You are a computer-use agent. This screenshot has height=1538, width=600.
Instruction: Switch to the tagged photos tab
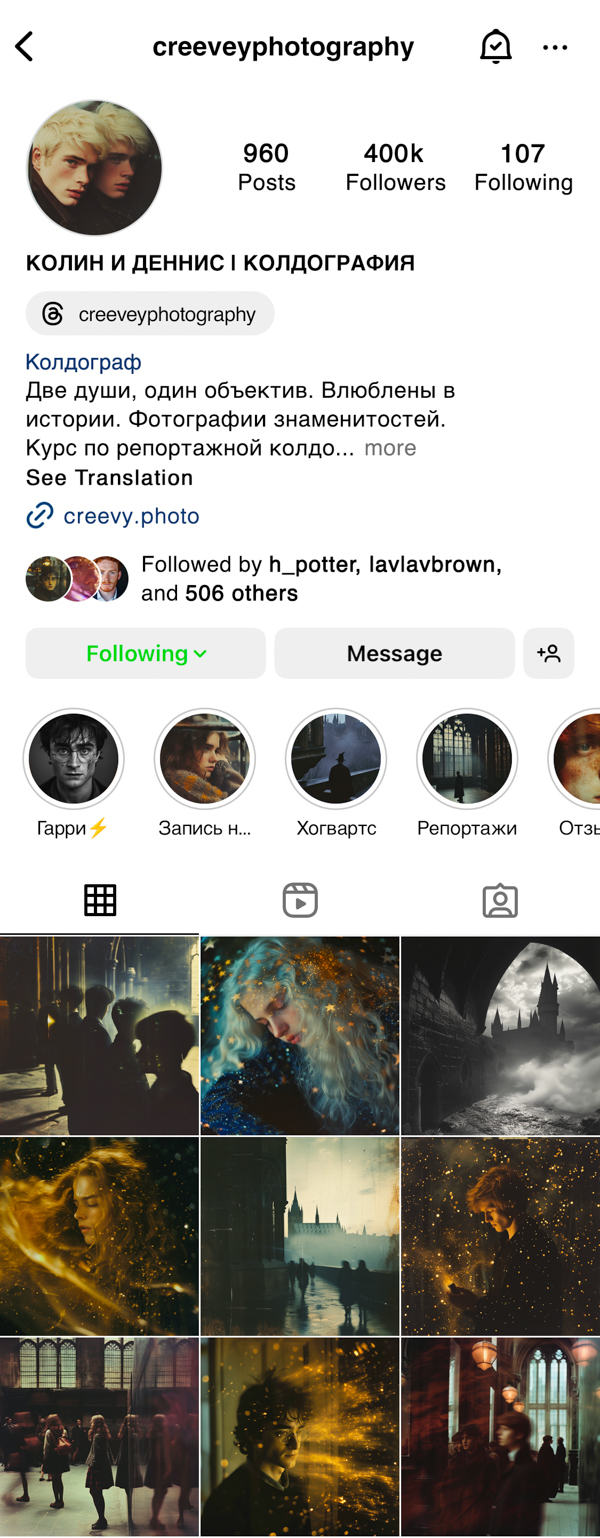click(500, 900)
